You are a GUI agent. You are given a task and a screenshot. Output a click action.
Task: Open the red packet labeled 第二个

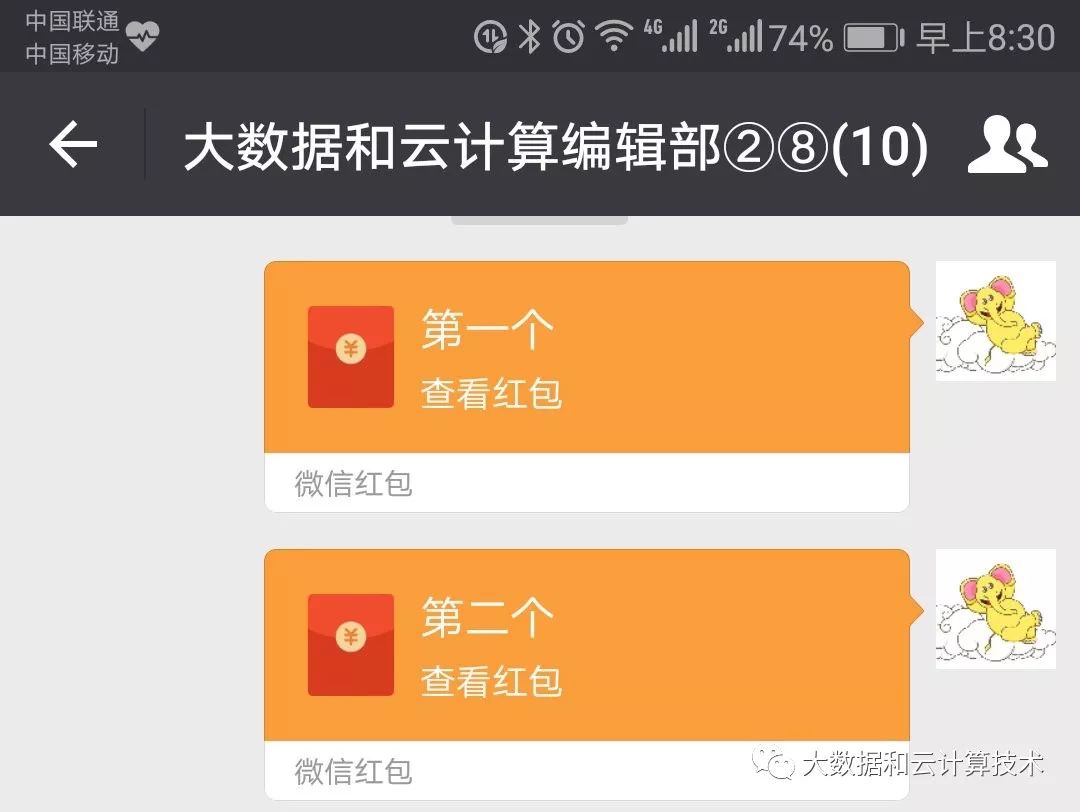[x=586, y=646]
